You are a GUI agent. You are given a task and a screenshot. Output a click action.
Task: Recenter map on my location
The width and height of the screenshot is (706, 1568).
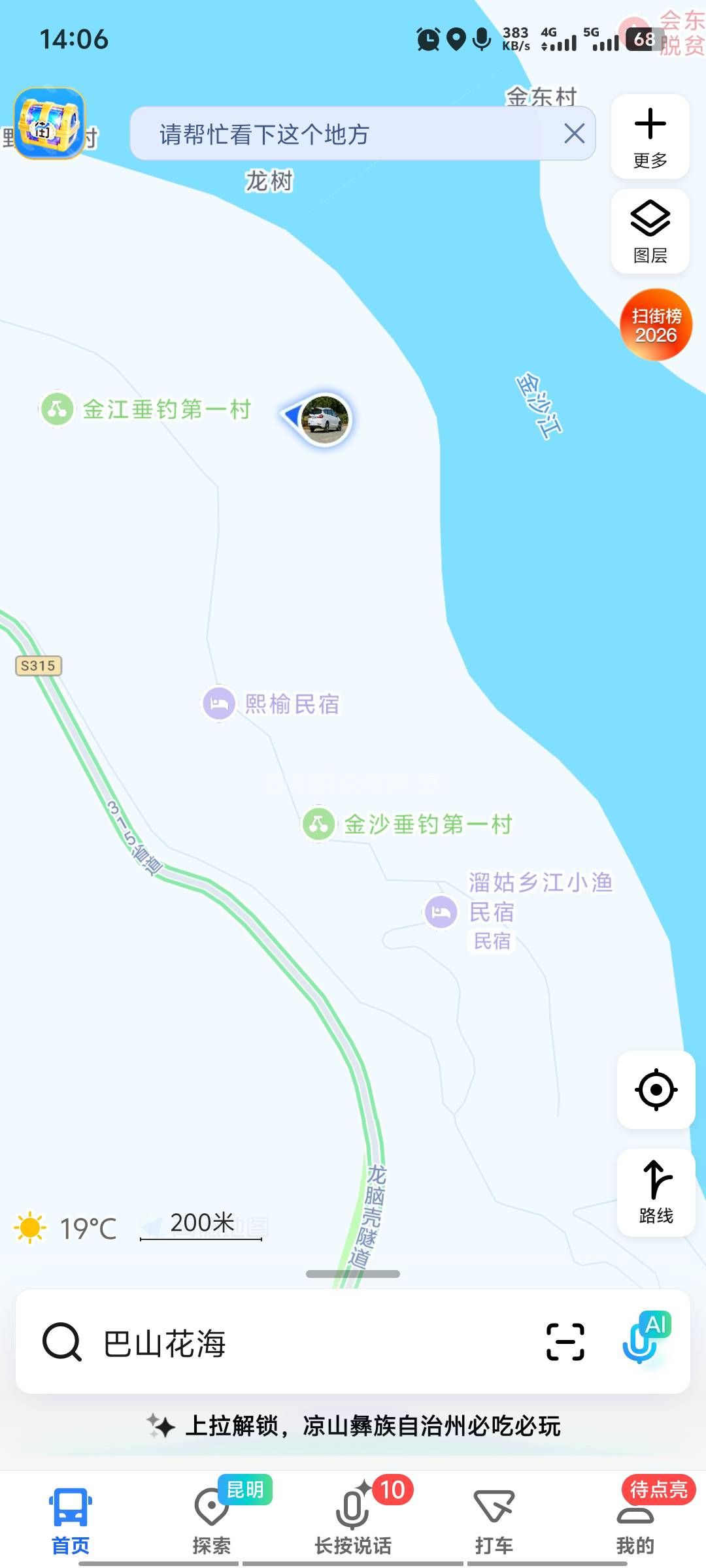[x=656, y=1089]
